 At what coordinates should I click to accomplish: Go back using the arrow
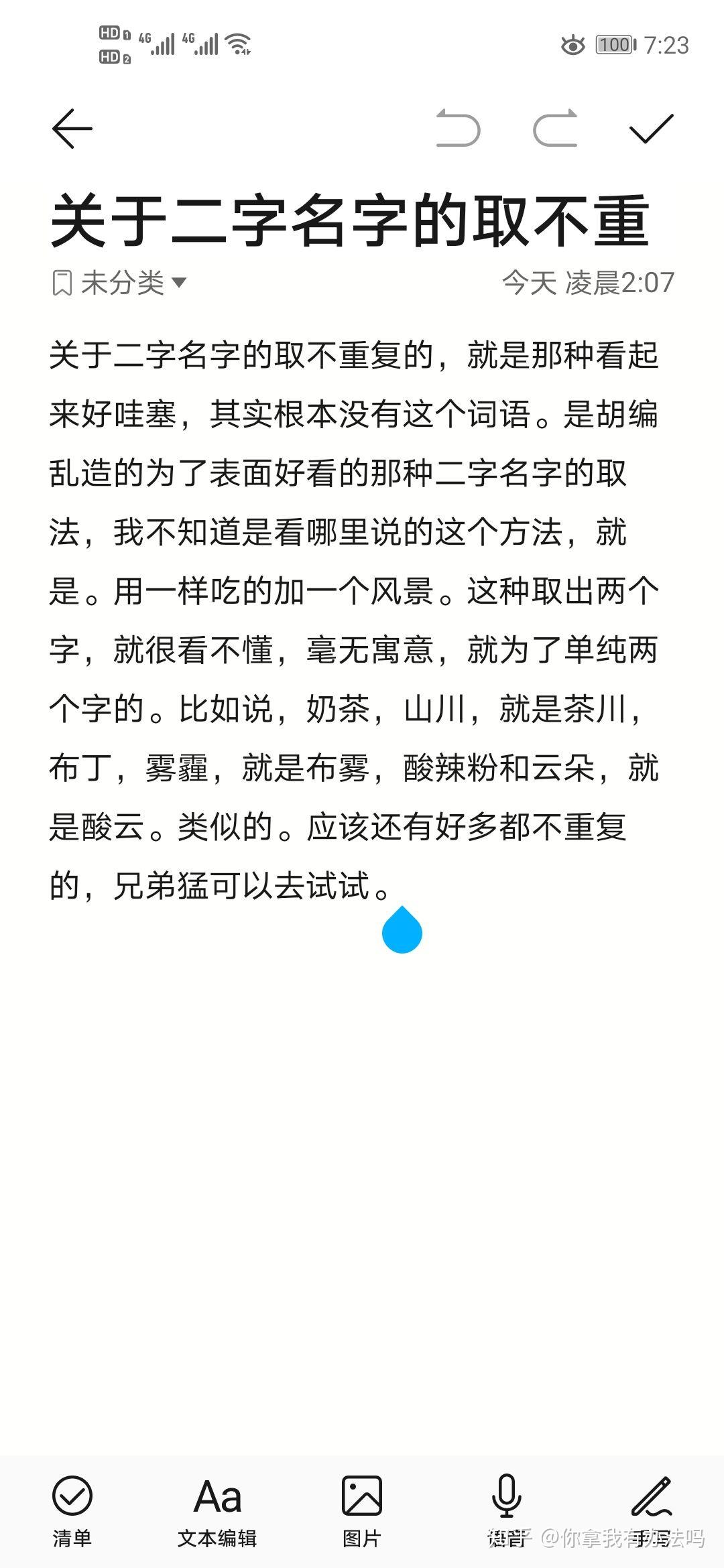point(72,128)
